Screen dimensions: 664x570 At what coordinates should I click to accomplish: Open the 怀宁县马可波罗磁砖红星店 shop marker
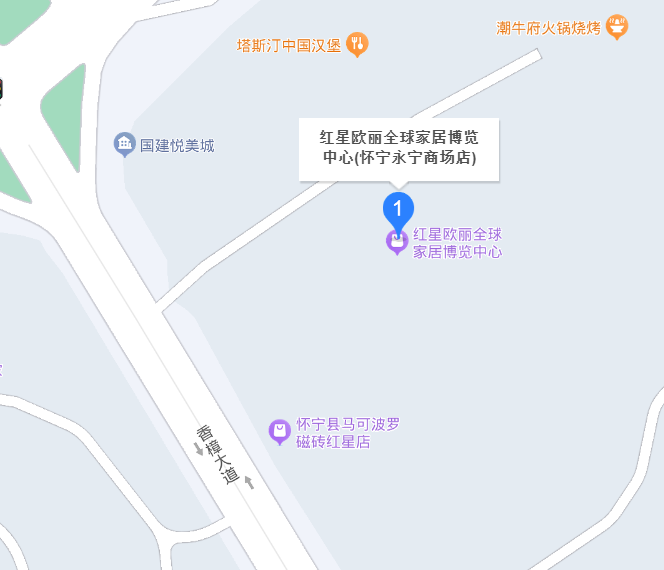[x=280, y=432]
